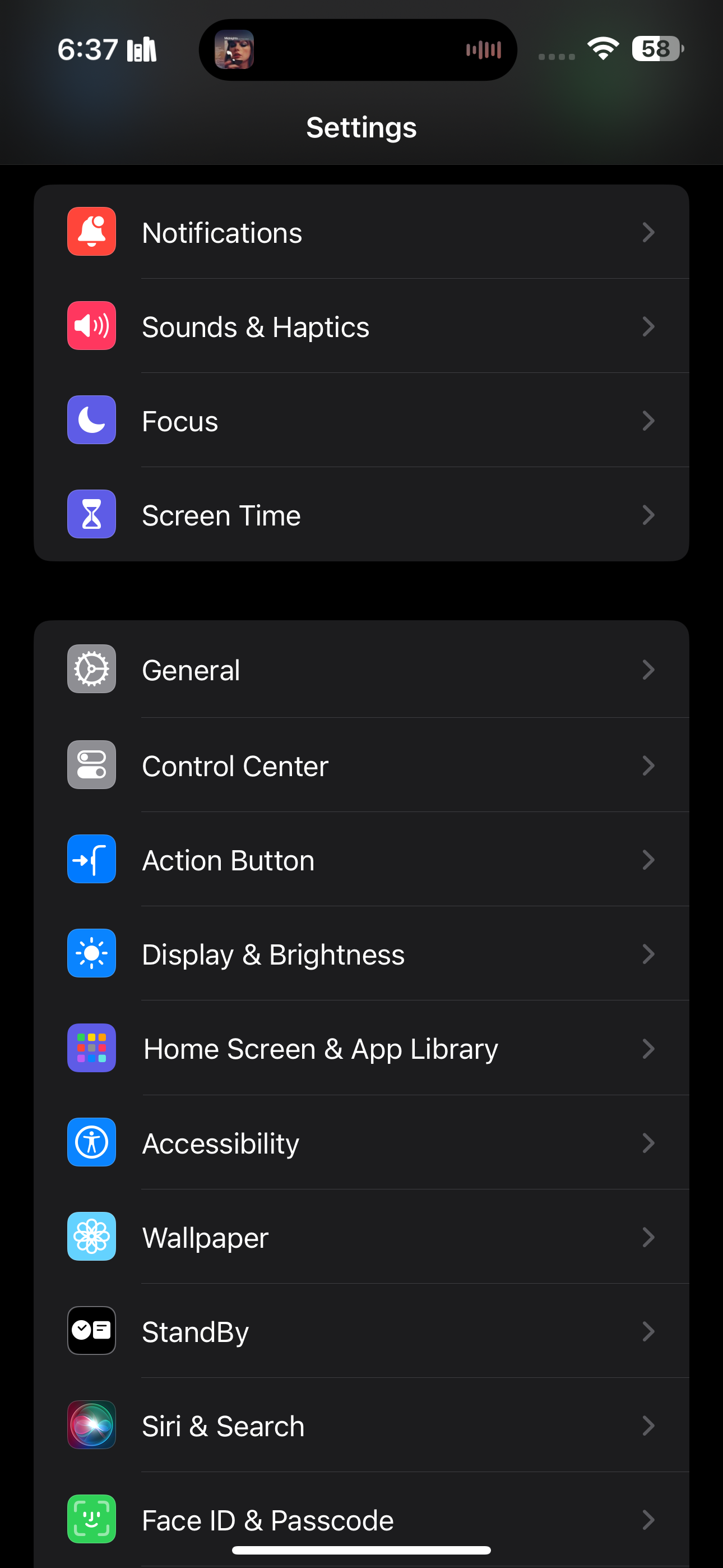This screenshot has height=1568, width=723.
Task: Open the Accessibility figure icon
Action: (91, 1142)
